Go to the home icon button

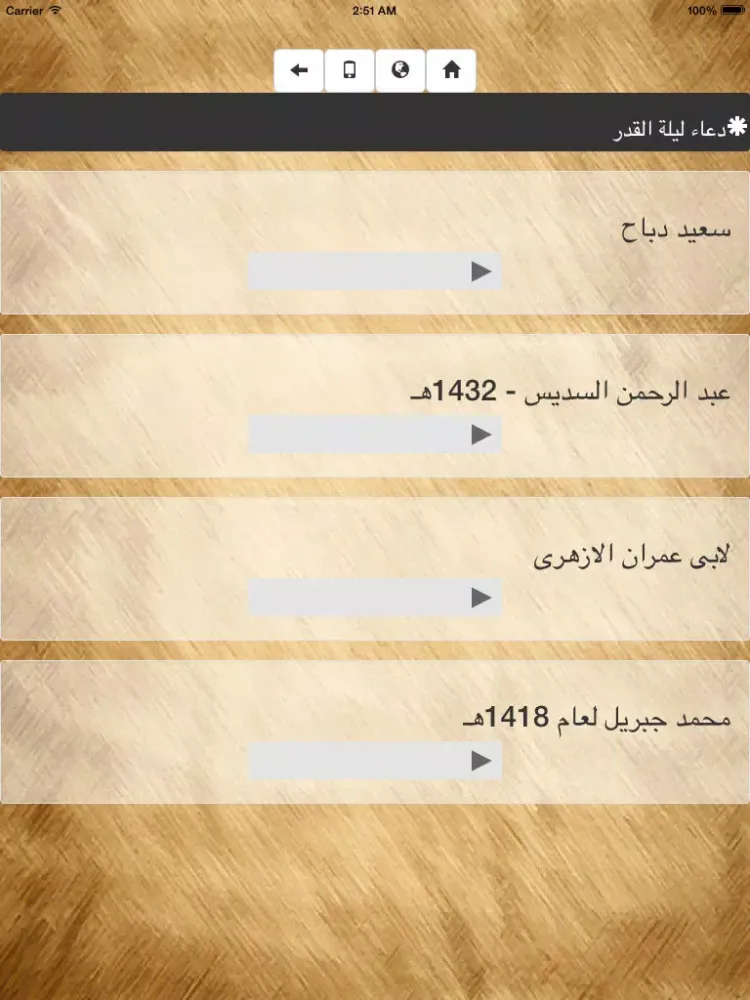point(451,70)
